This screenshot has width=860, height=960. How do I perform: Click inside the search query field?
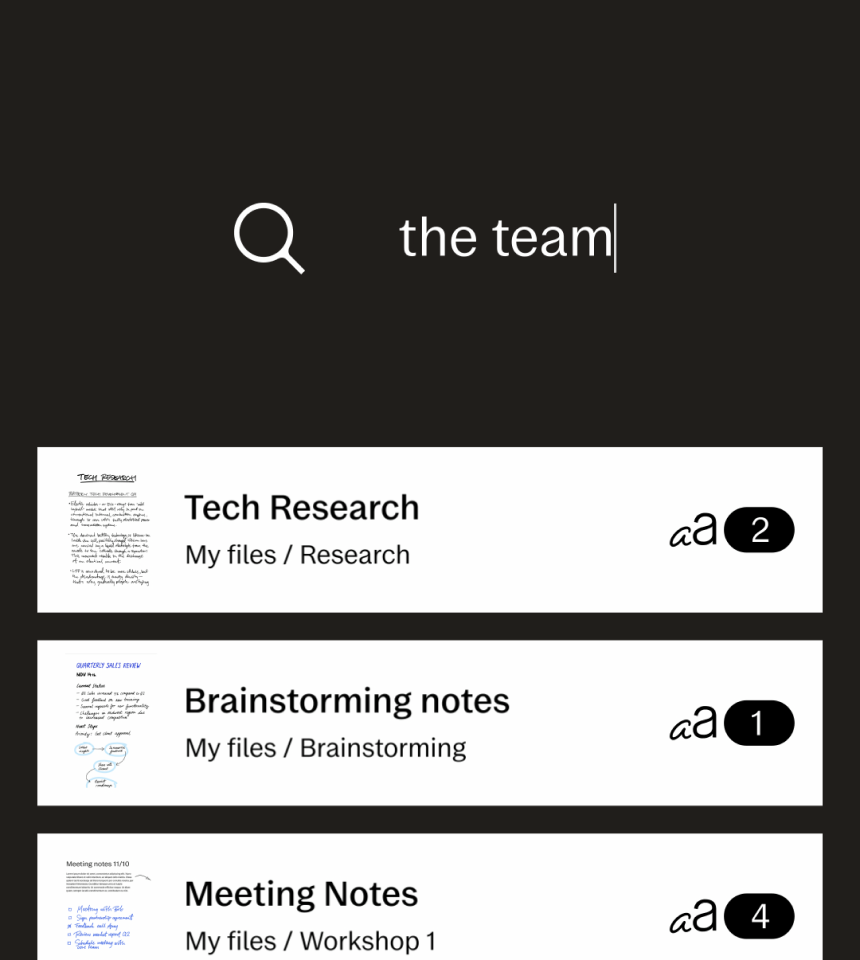click(x=505, y=238)
